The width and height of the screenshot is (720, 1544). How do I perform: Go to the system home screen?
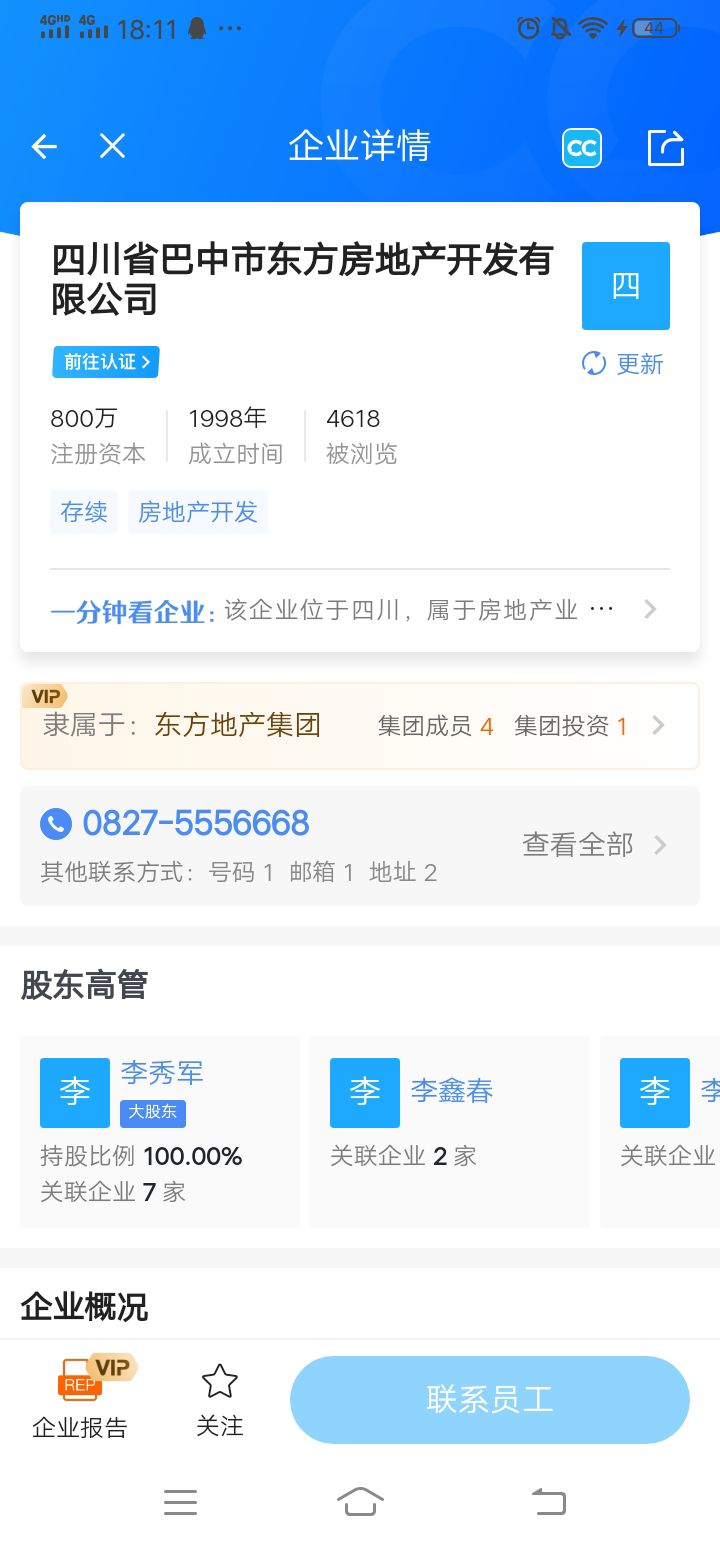[x=360, y=1502]
